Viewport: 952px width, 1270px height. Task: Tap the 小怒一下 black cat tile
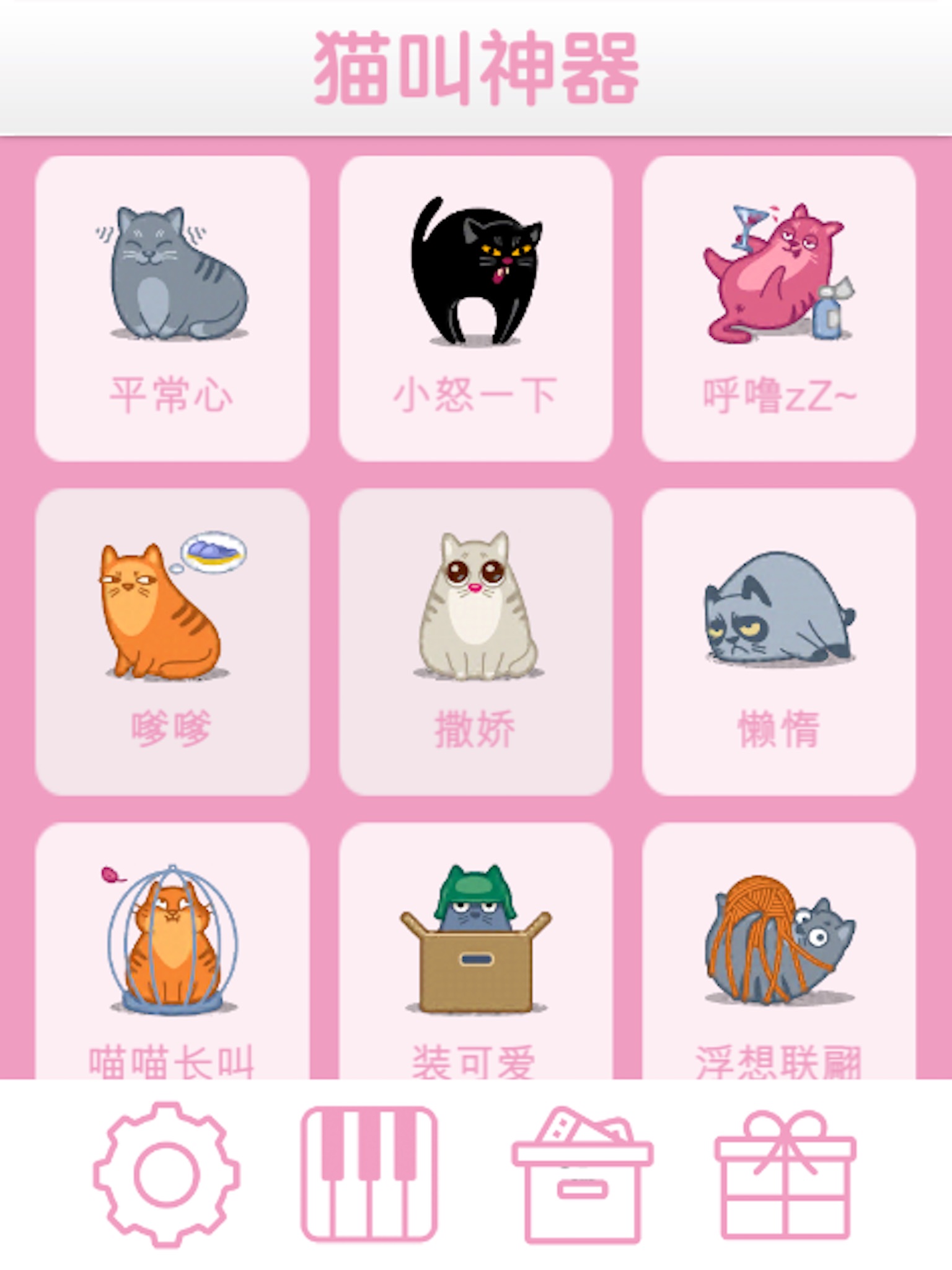click(476, 308)
